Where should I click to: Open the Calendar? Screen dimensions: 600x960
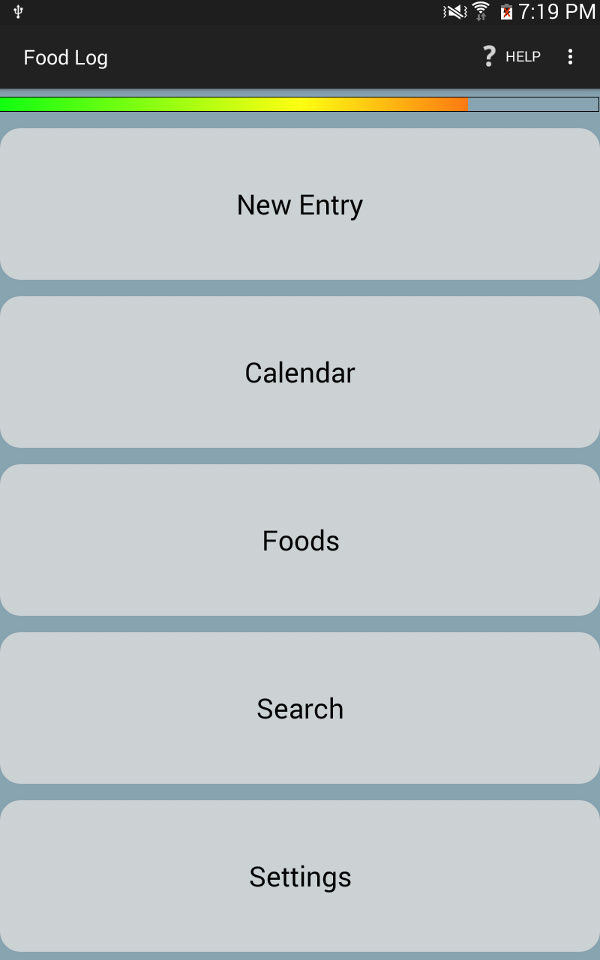click(x=300, y=372)
